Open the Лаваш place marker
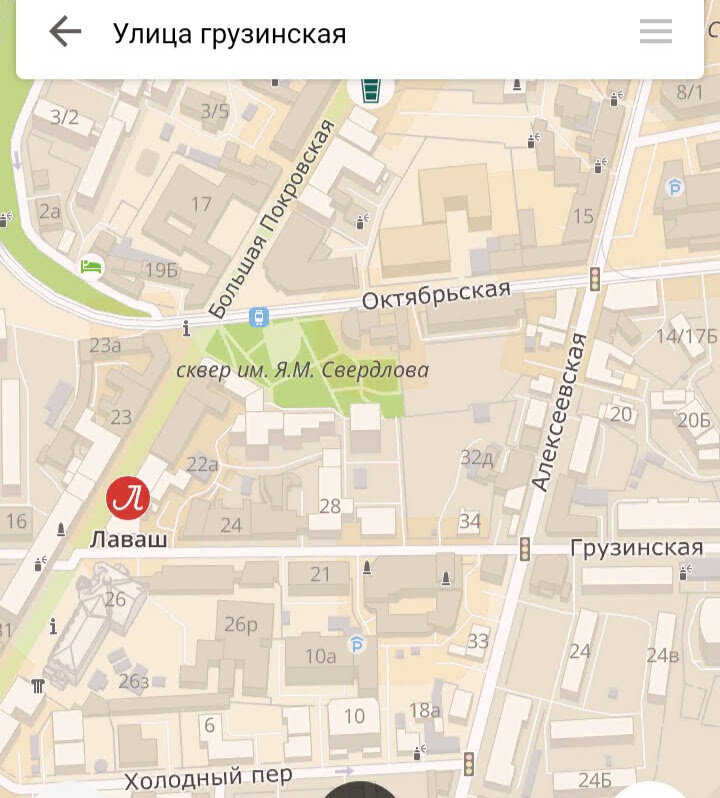This screenshot has width=720, height=798. 128,499
